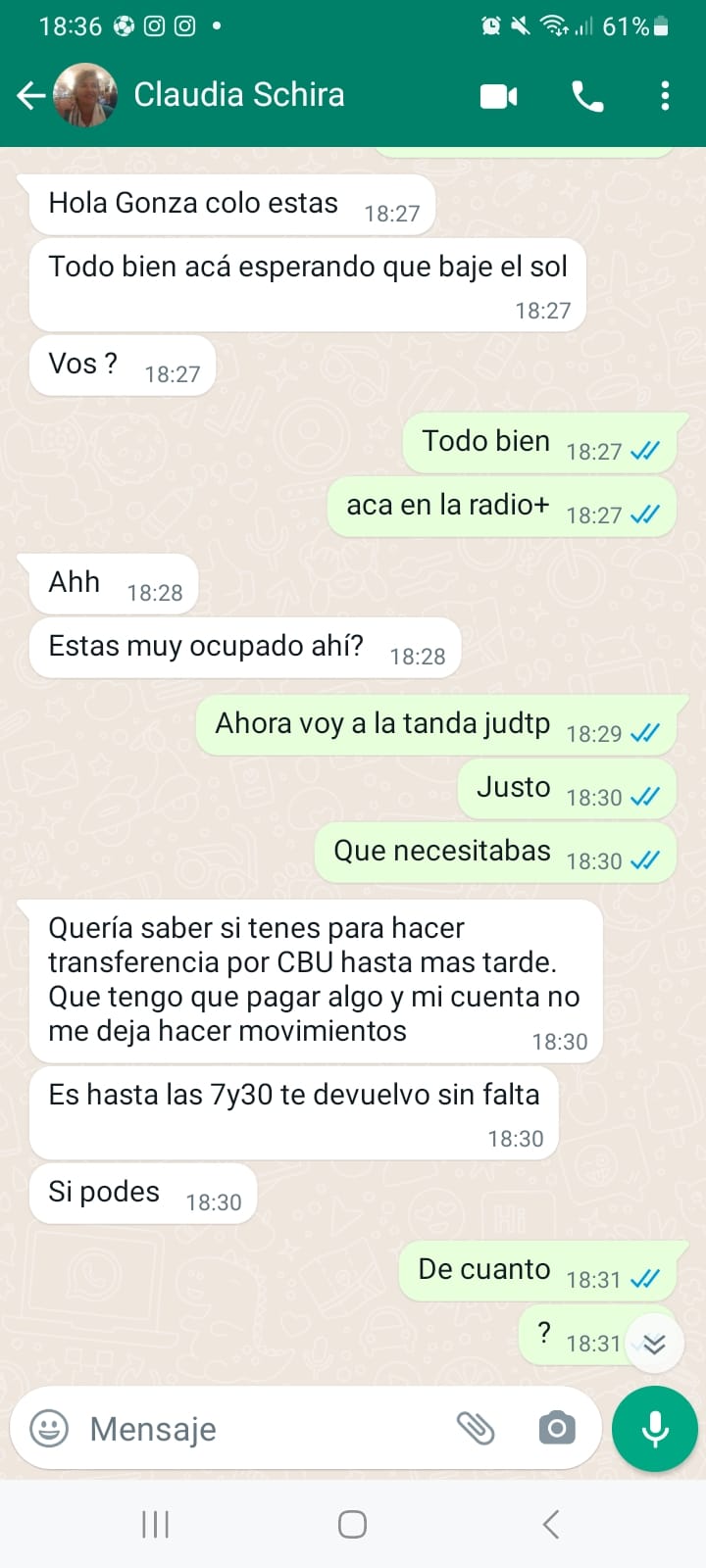706x1568 pixels.
Task: Show recent apps
Action: coord(155,1524)
